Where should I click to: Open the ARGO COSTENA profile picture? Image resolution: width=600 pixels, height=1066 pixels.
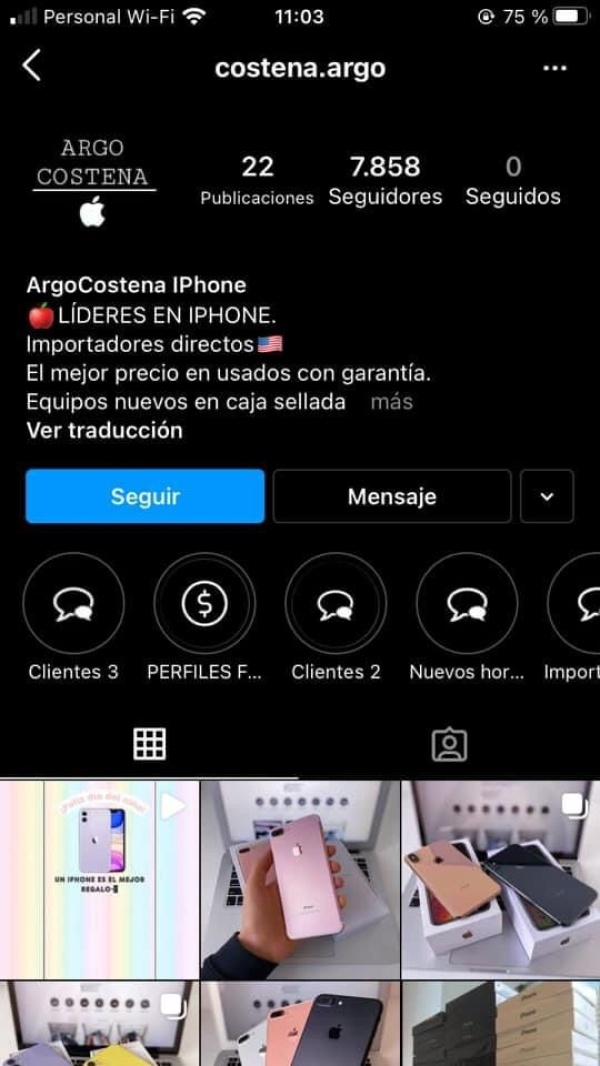pos(93,182)
